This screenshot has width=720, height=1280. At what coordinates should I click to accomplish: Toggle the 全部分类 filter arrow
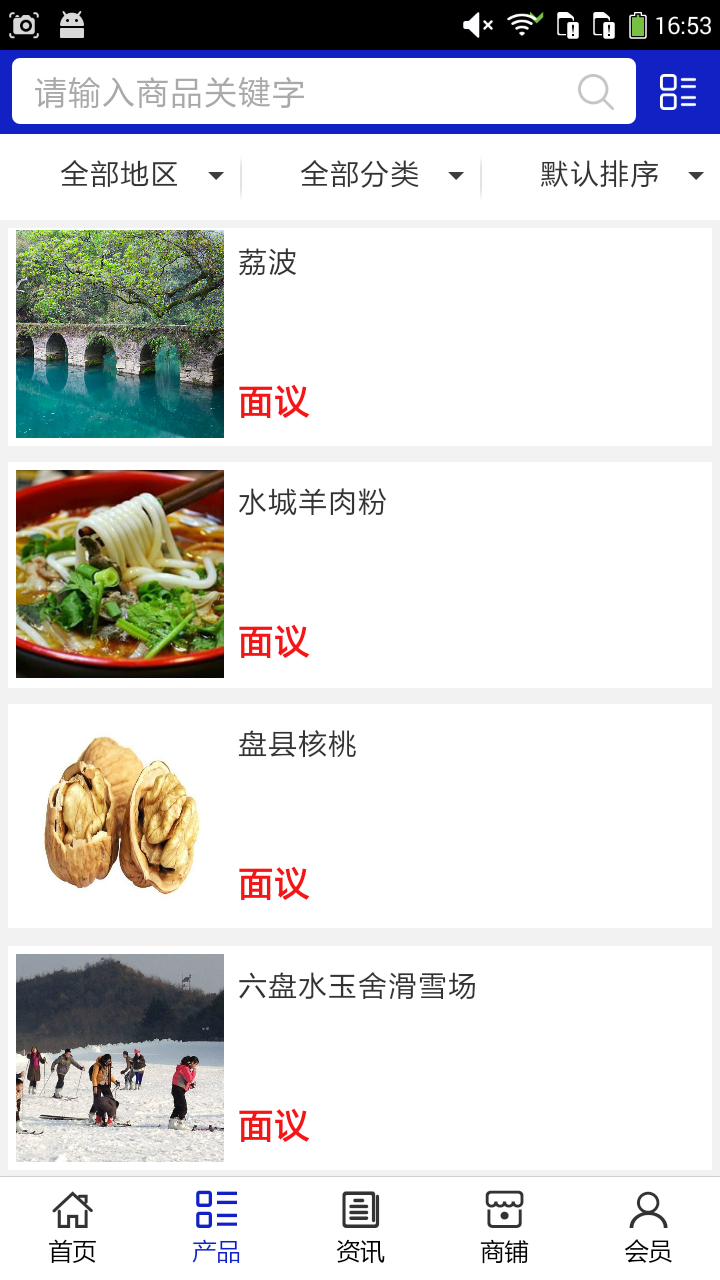[x=456, y=175]
